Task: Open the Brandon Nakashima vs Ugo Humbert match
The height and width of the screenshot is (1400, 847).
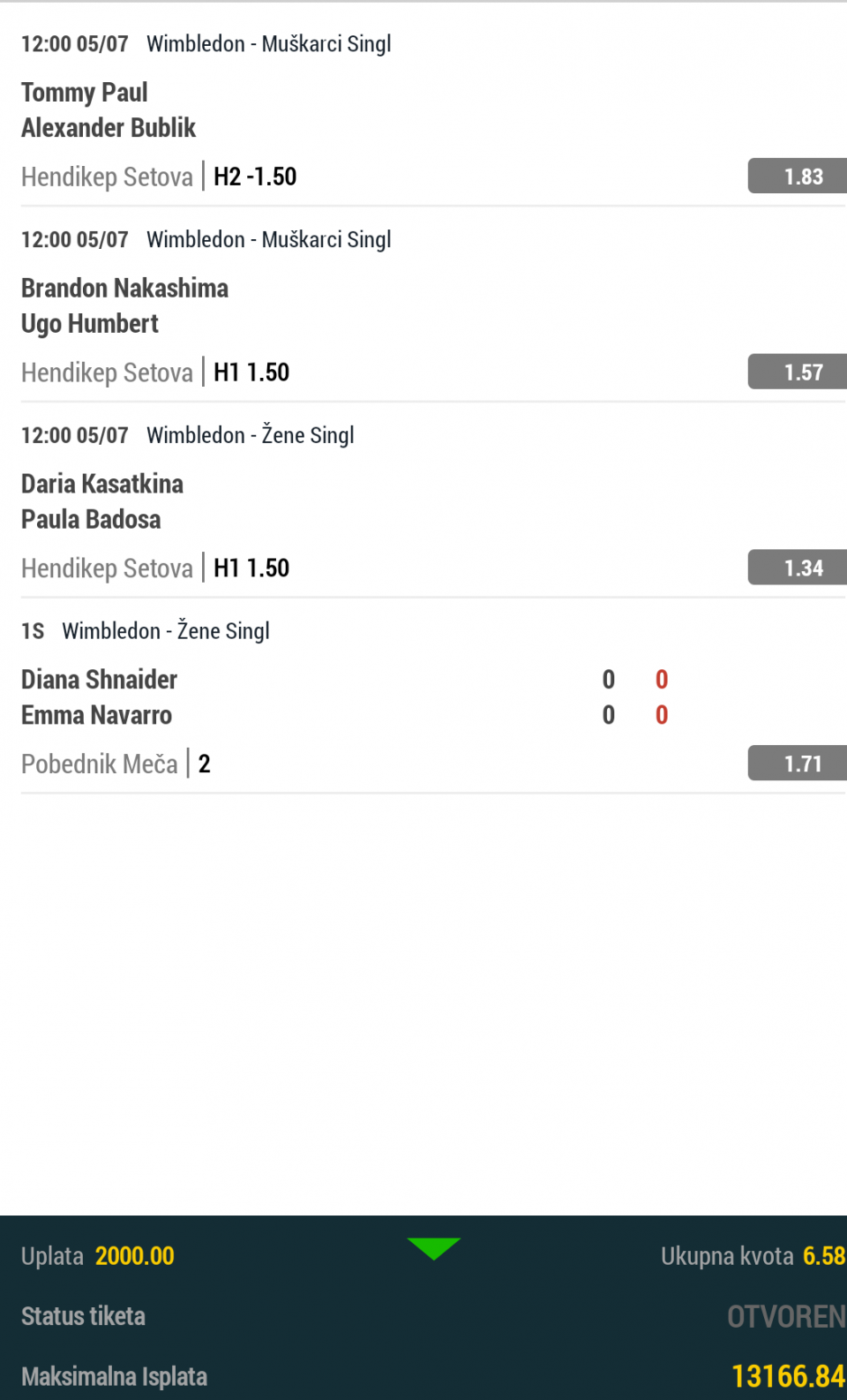Action: [124, 306]
